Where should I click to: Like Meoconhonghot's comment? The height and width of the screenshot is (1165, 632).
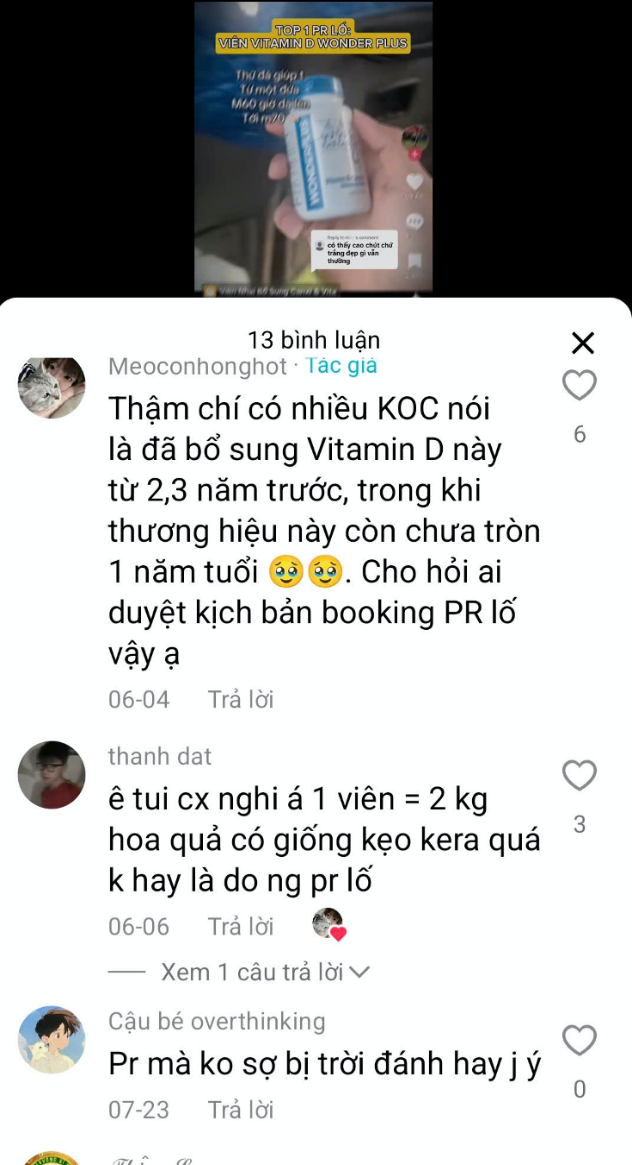coord(580,386)
